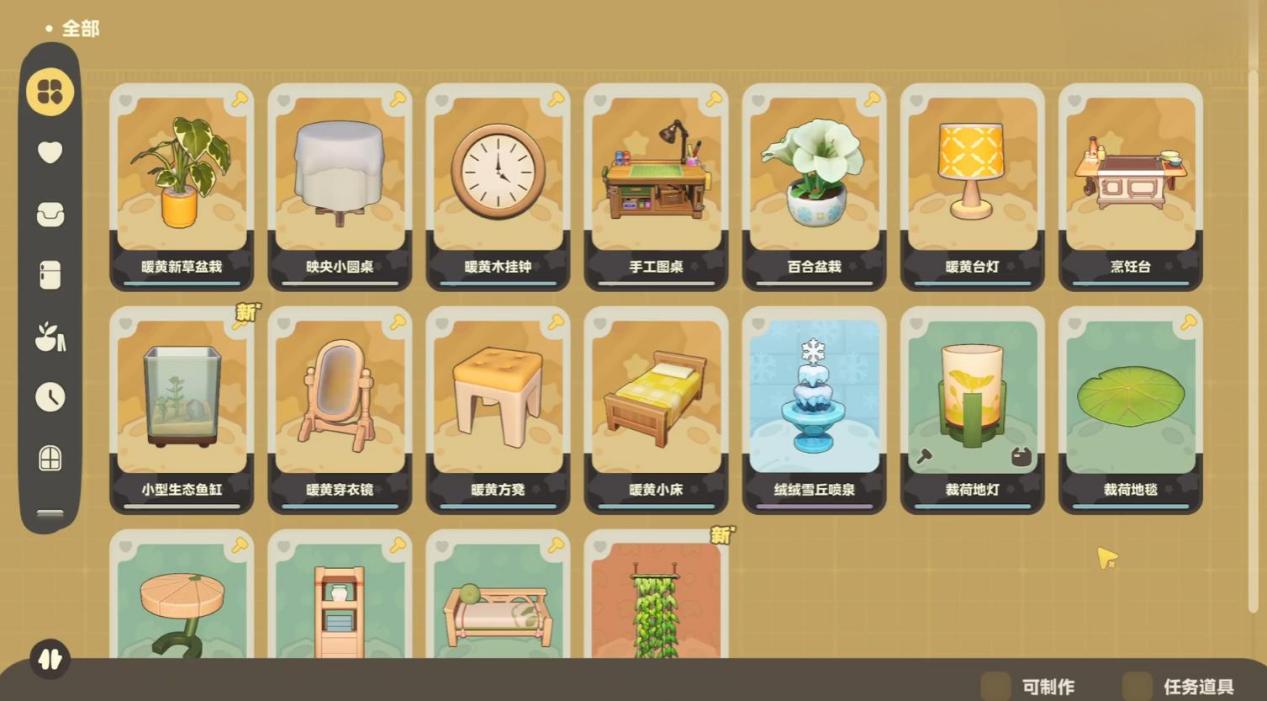Select the 暖黄台灯 lamp card
Image resolution: width=1267 pixels, height=701 pixels.
(972, 187)
